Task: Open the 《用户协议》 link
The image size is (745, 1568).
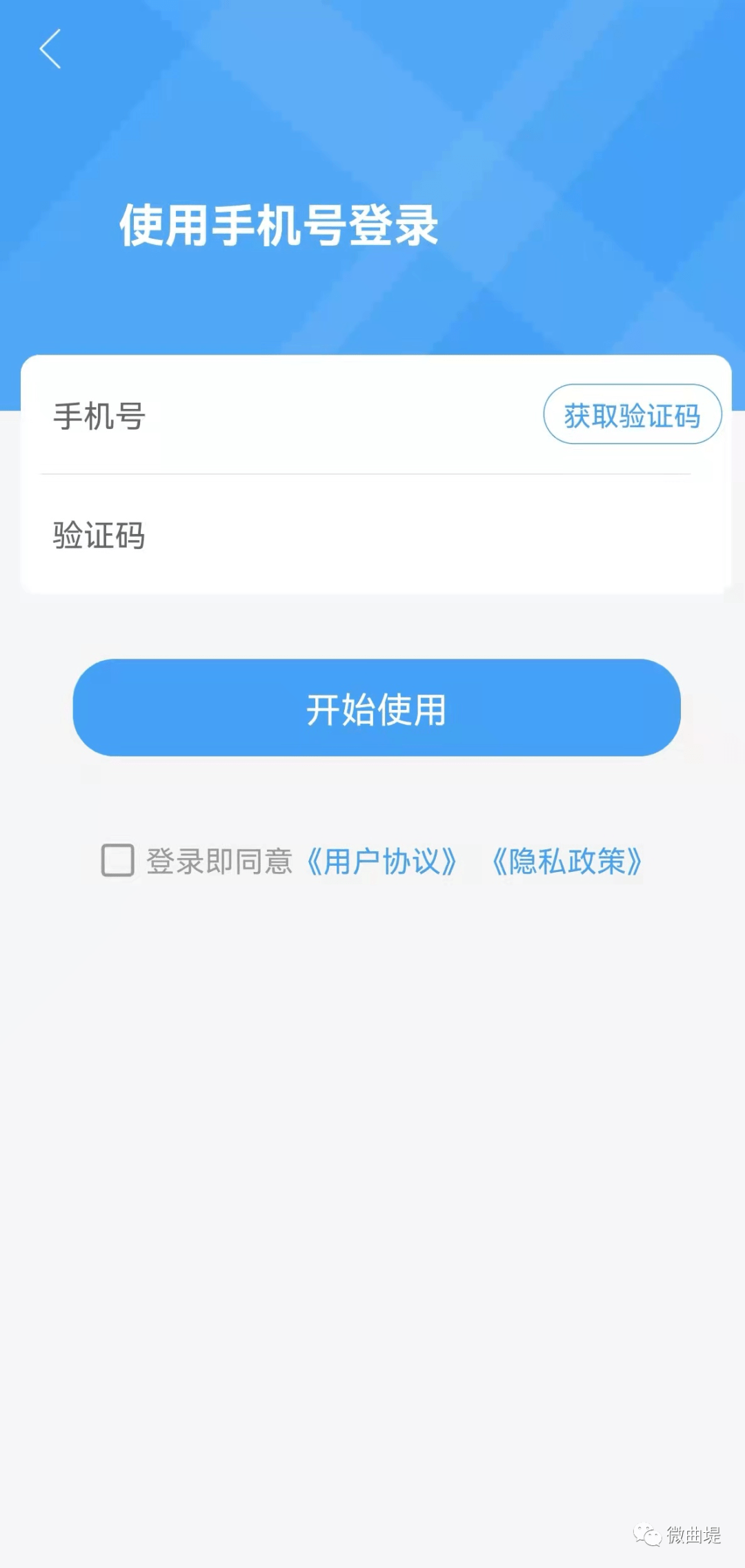Action: coord(381,862)
